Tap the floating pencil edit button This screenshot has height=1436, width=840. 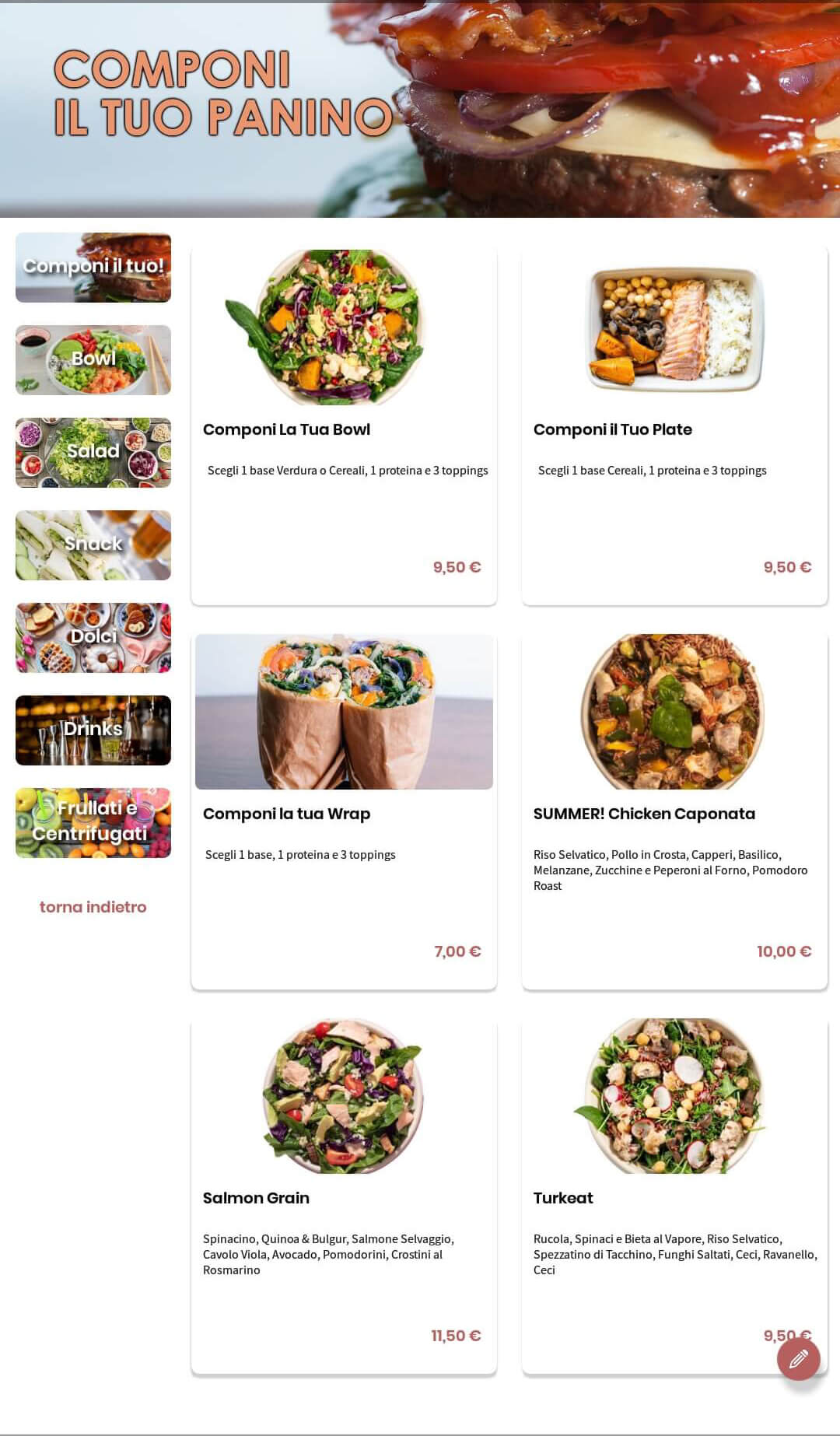[798, 1359]
